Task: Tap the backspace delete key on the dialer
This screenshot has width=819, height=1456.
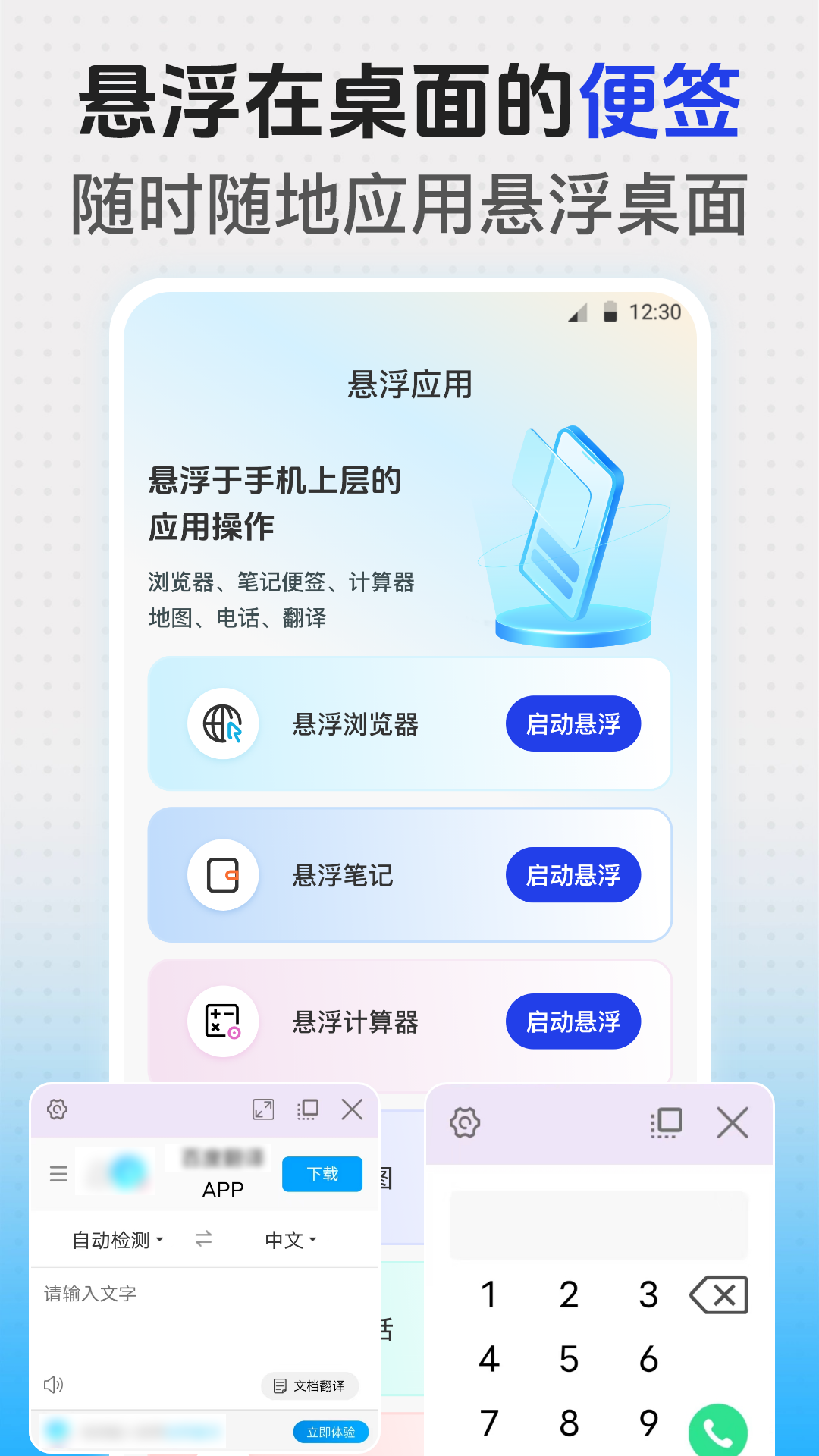Action: 718,1295
